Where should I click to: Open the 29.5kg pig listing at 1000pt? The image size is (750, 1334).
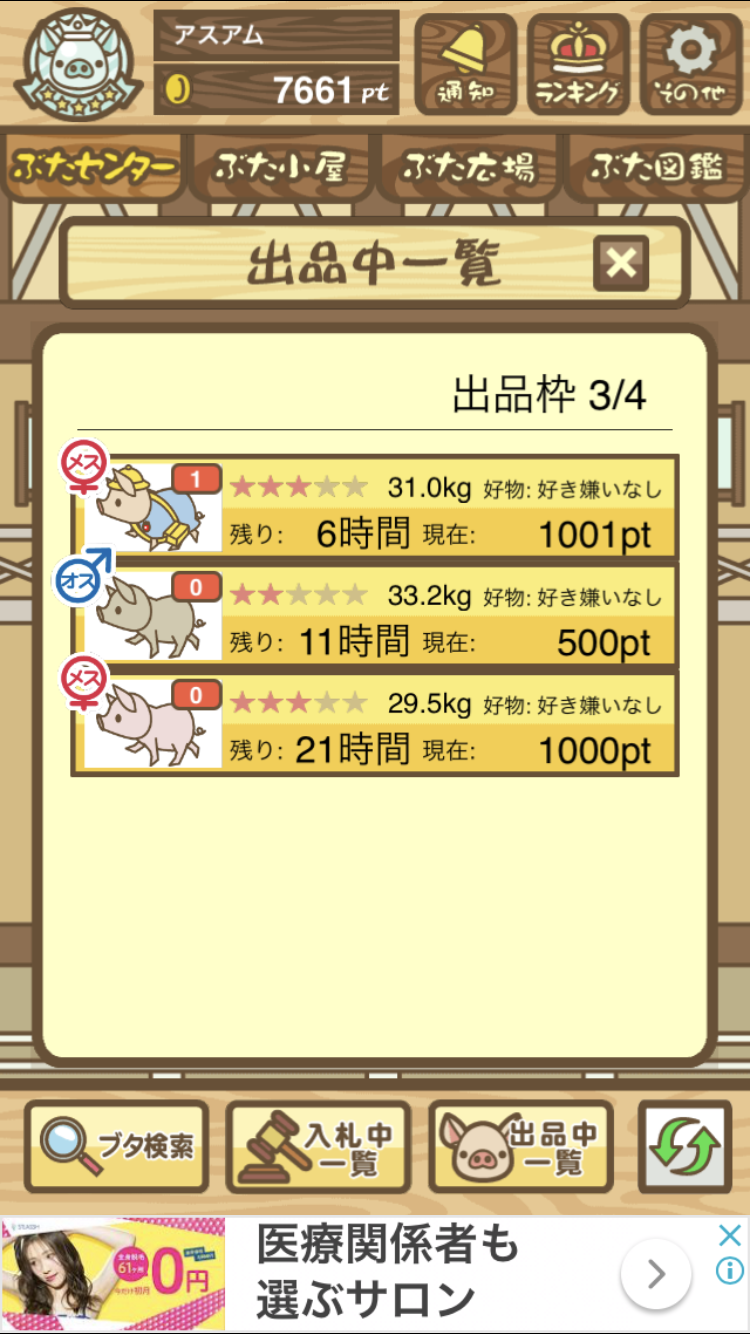coord(376,723)
